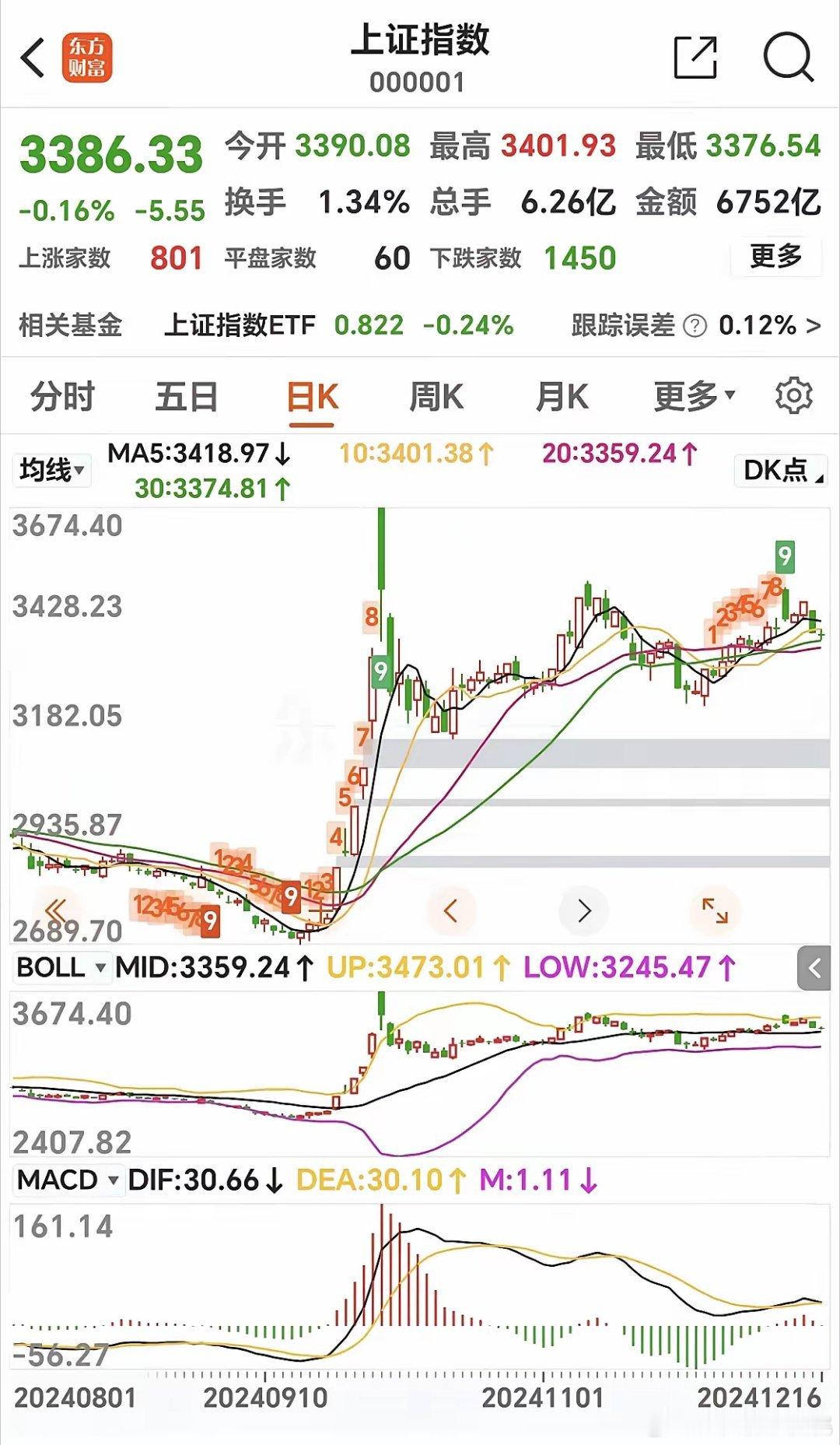This screenshot has height=1445, width=840.
Task: Change the MACD sub-indicator dropdown
Action: [67, 1180]
